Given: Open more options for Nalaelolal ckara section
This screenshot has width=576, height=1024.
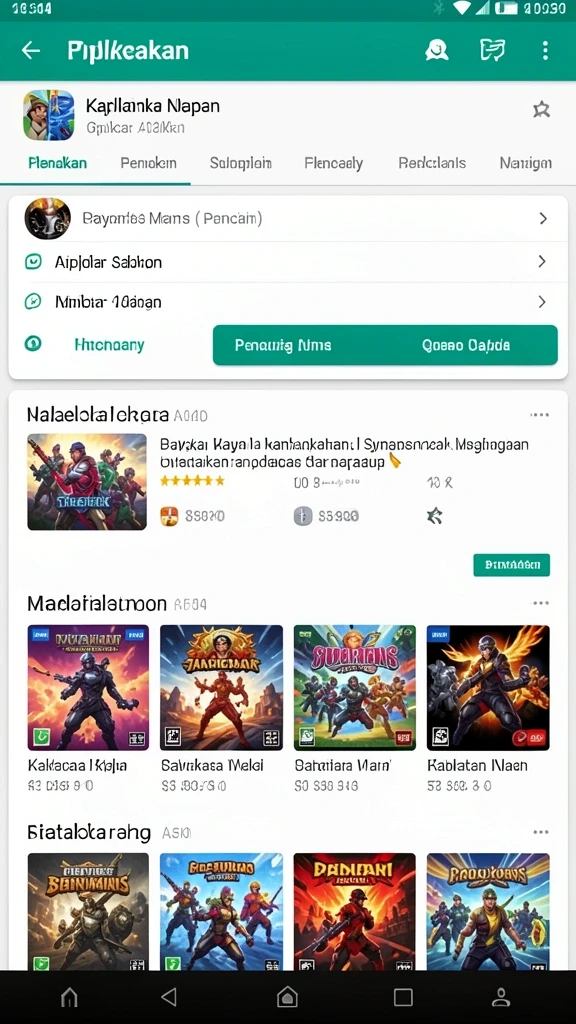Looking at the screenshot, I should click(539, 415).
